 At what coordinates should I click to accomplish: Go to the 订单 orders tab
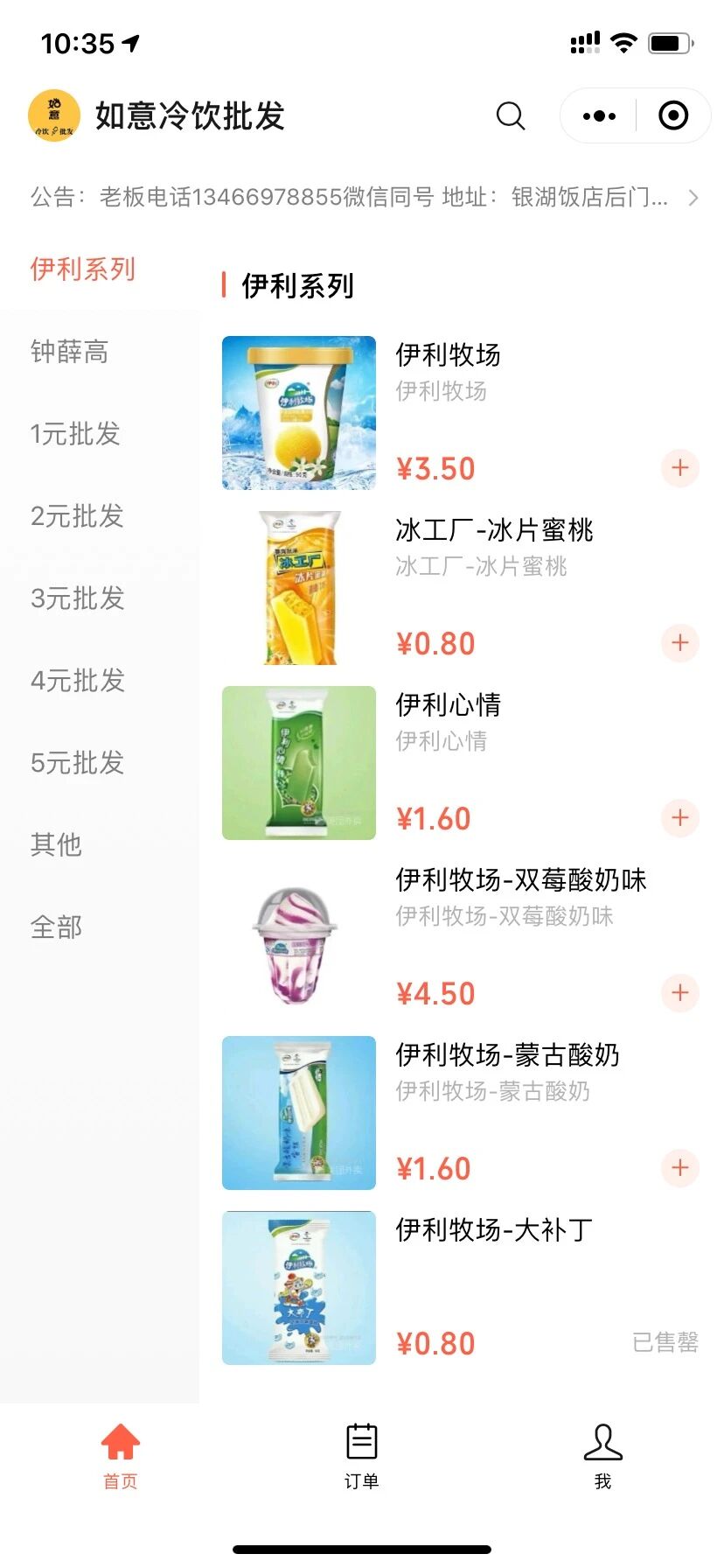click(361, 1455)
